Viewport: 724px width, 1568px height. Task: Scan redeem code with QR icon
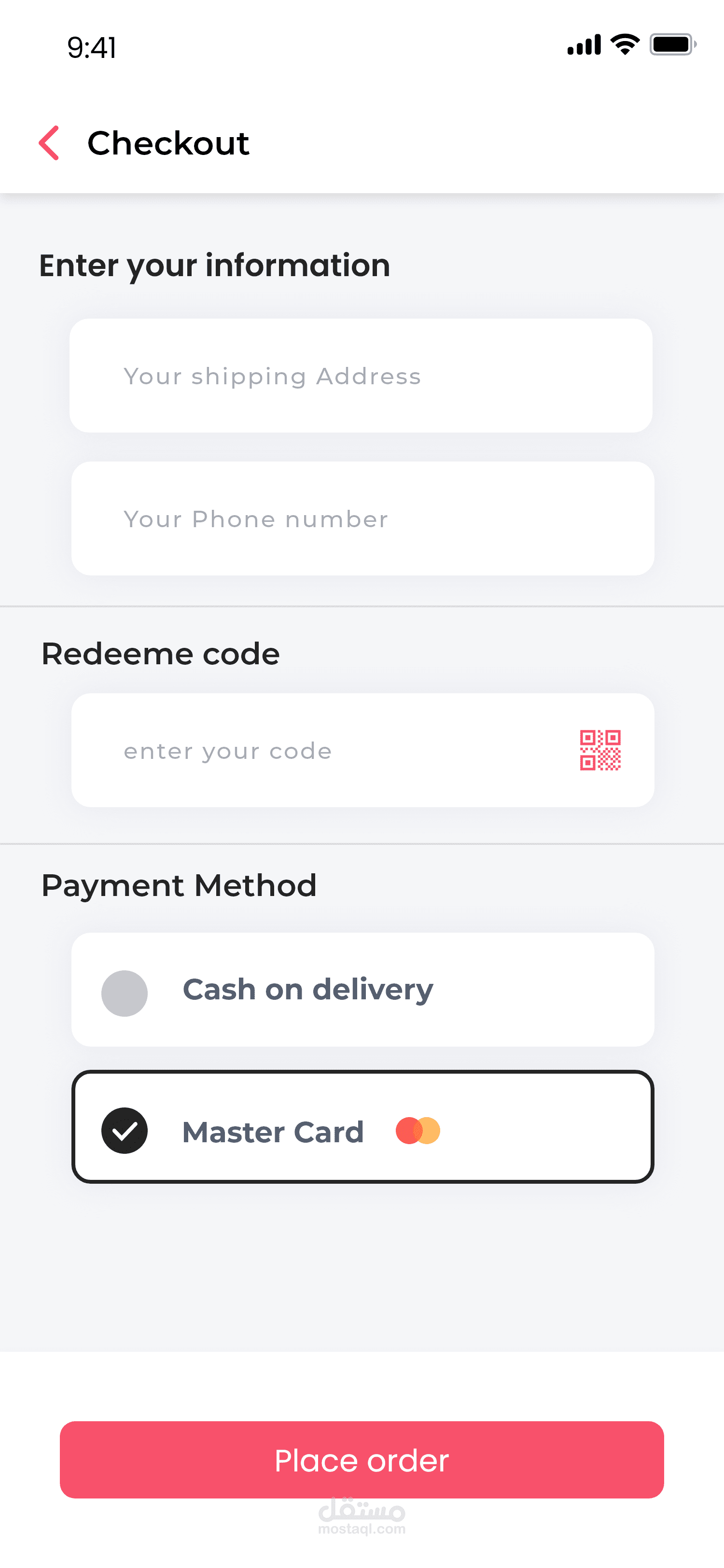(600, 750)
